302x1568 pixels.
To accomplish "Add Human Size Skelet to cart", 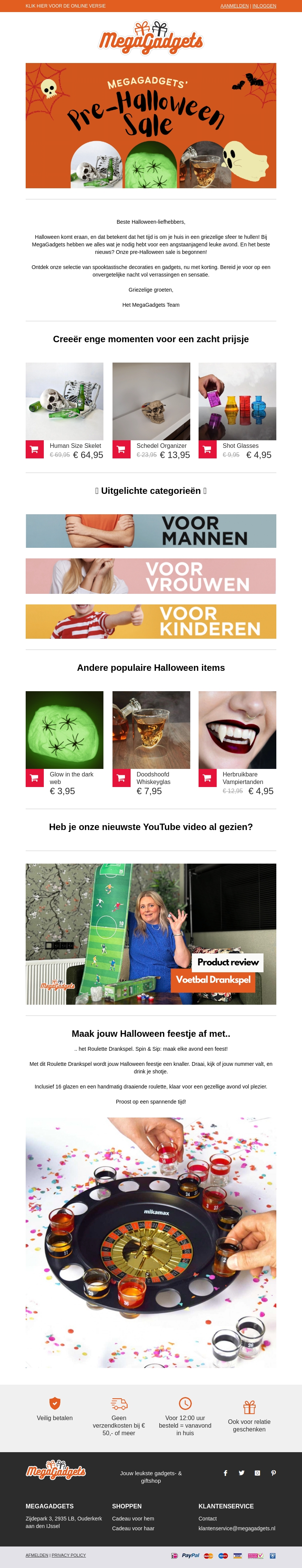I will [x=34, y=449].
